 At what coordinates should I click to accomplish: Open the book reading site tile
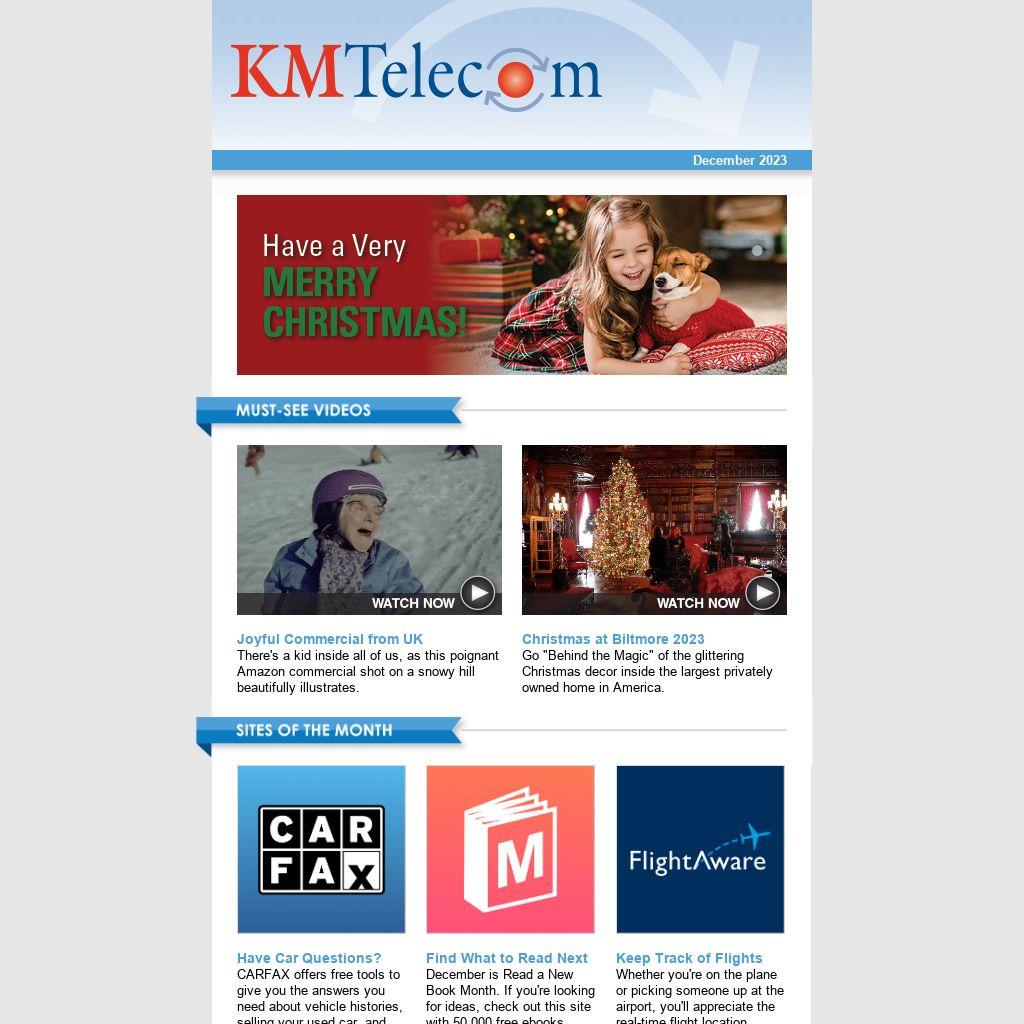pos(510,849)
